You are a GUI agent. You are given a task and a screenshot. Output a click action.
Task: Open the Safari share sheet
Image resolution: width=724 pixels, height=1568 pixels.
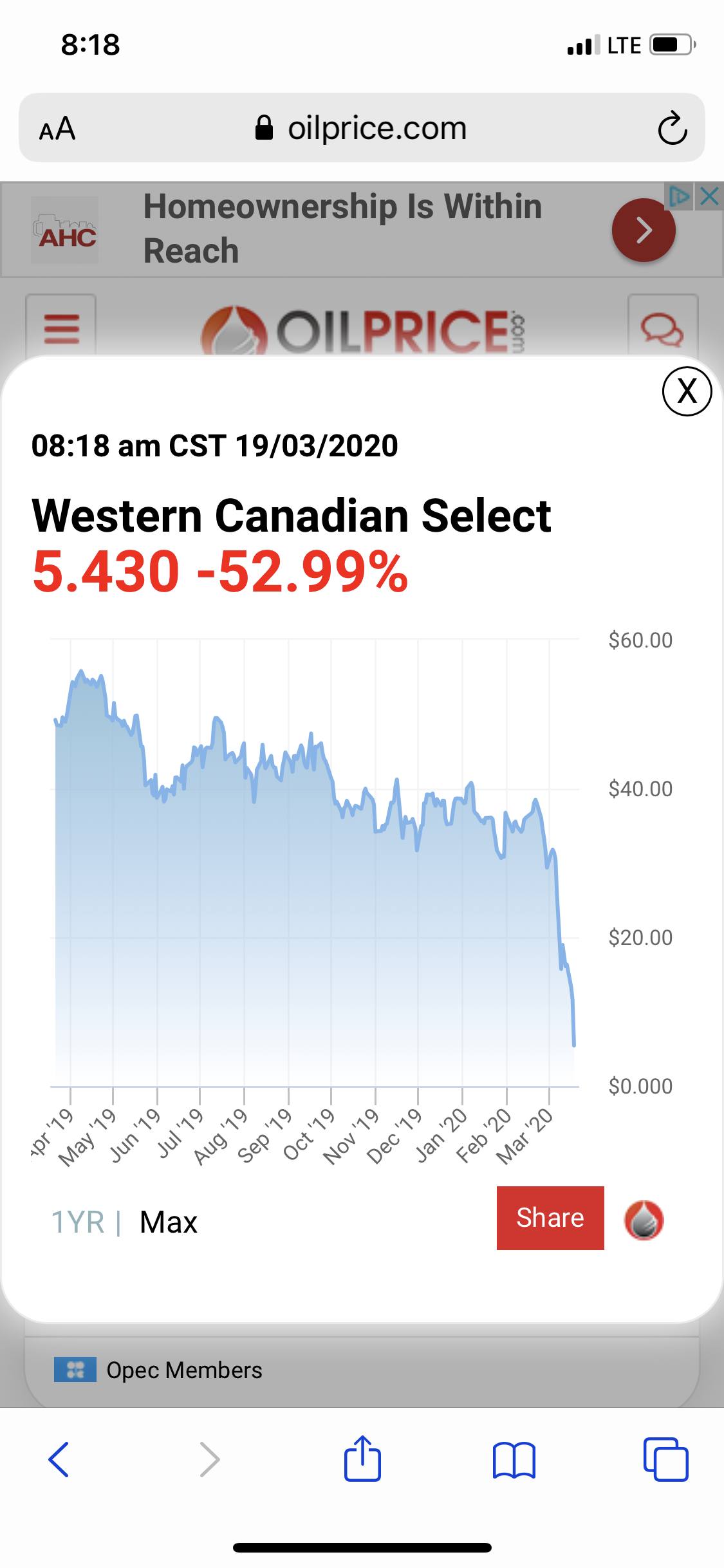pos(362,1457)
